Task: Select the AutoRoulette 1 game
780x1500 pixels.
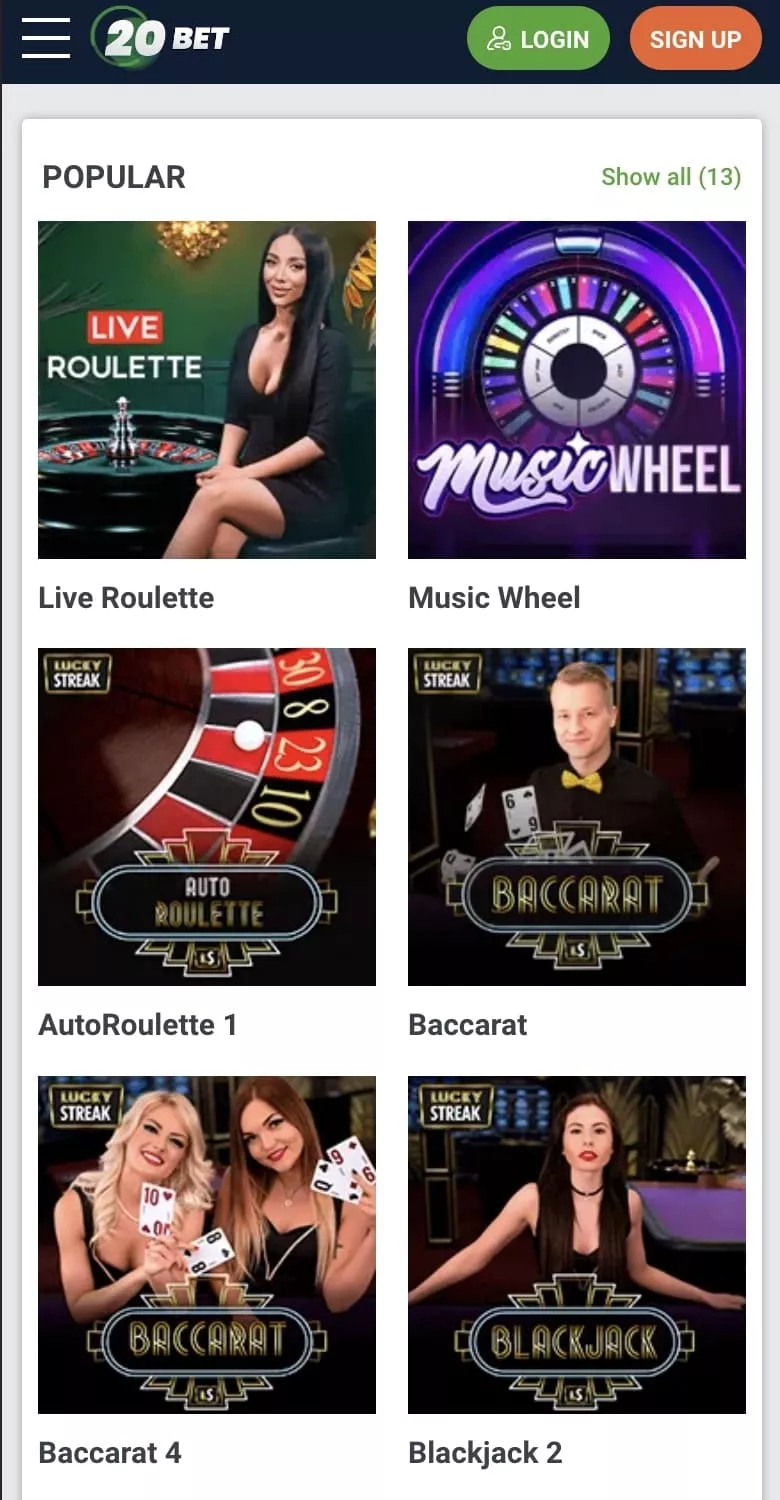Action: [207, 817]
